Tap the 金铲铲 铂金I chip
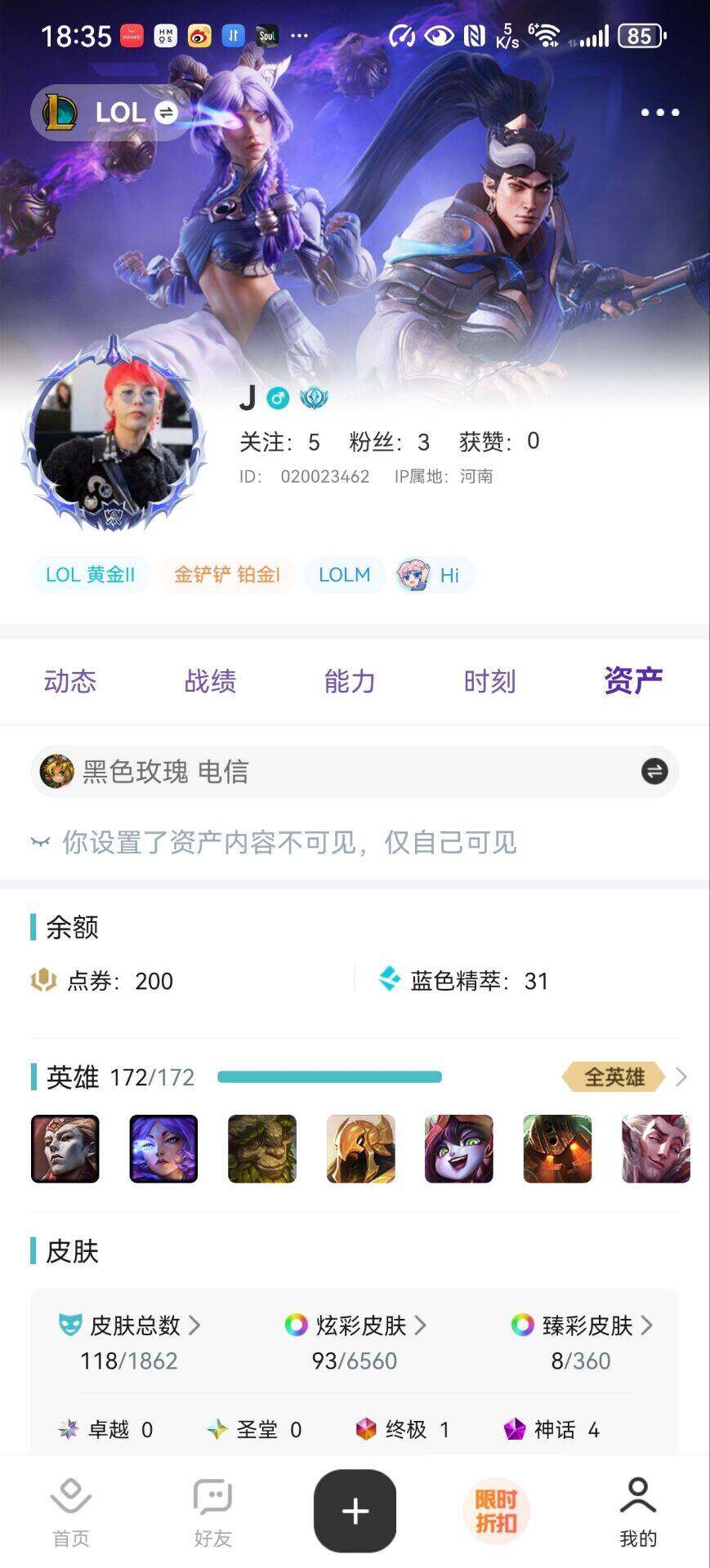The width and height of the screenshot is (710, 1568). click(x=226, y=575)
